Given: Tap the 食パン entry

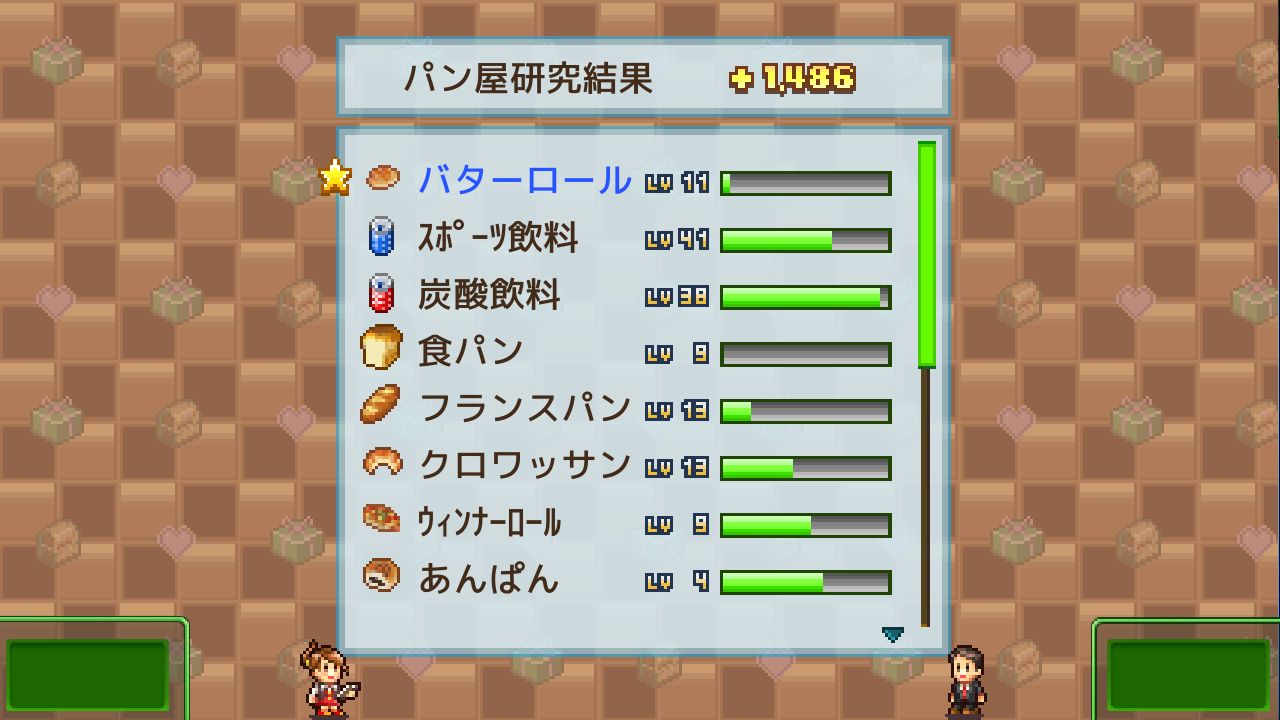Looking at the screenshot, I should pos(470,351).
